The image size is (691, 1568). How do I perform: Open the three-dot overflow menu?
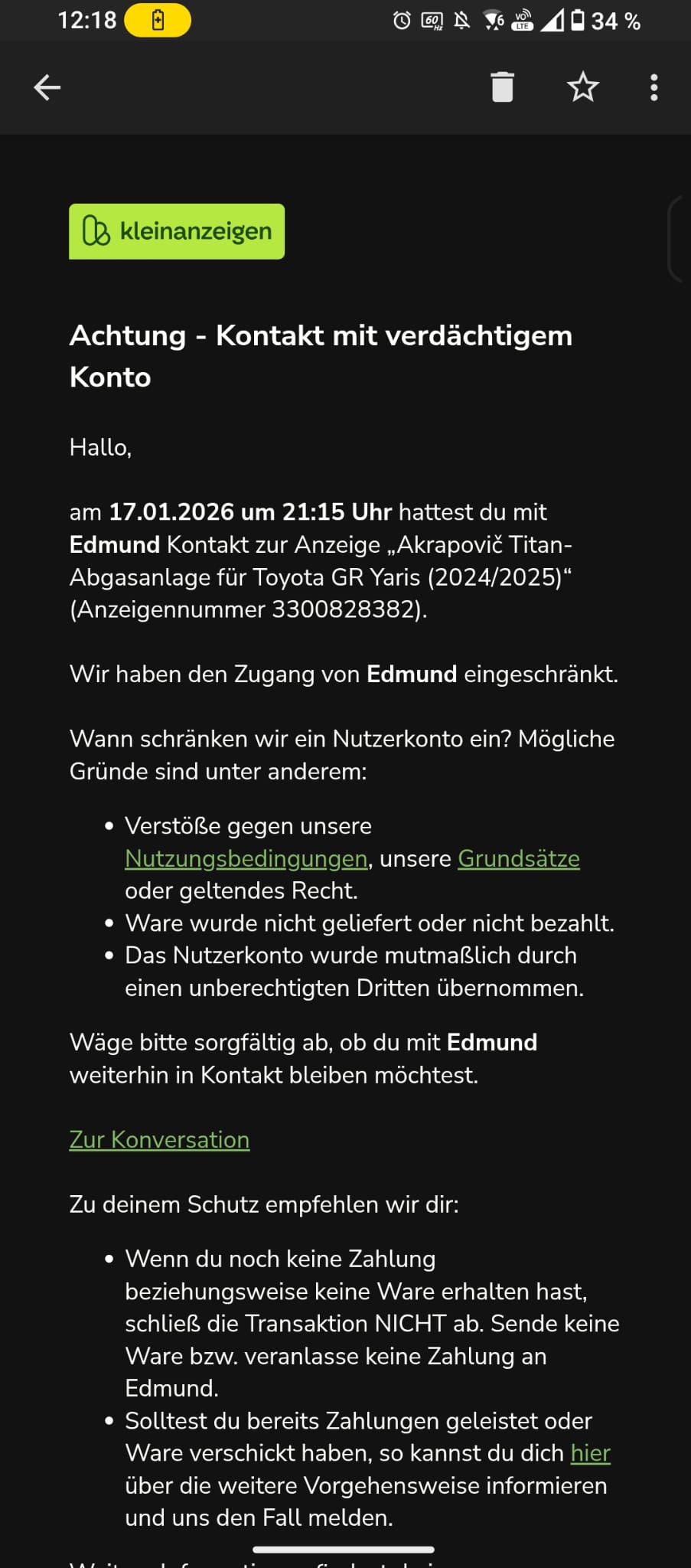(654, 87)
